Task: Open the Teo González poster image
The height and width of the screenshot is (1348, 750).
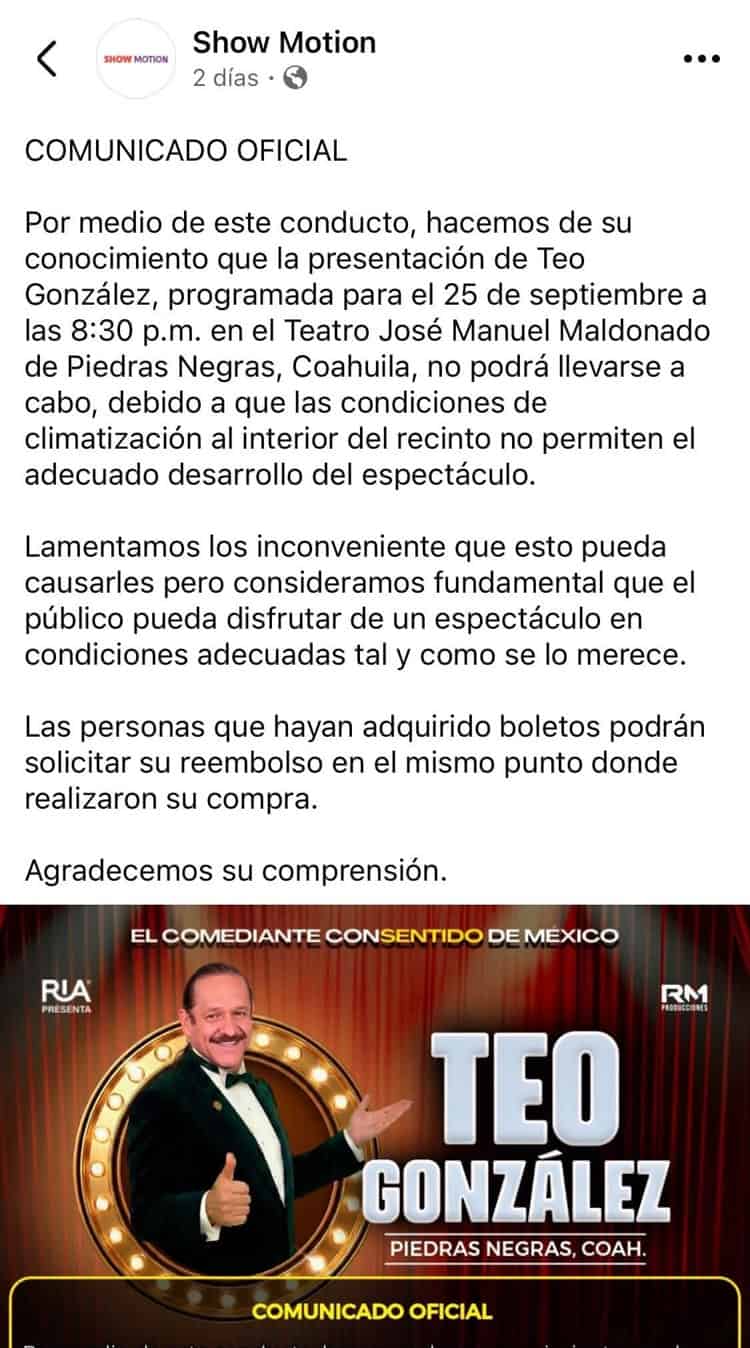Action: [375, 1126]
